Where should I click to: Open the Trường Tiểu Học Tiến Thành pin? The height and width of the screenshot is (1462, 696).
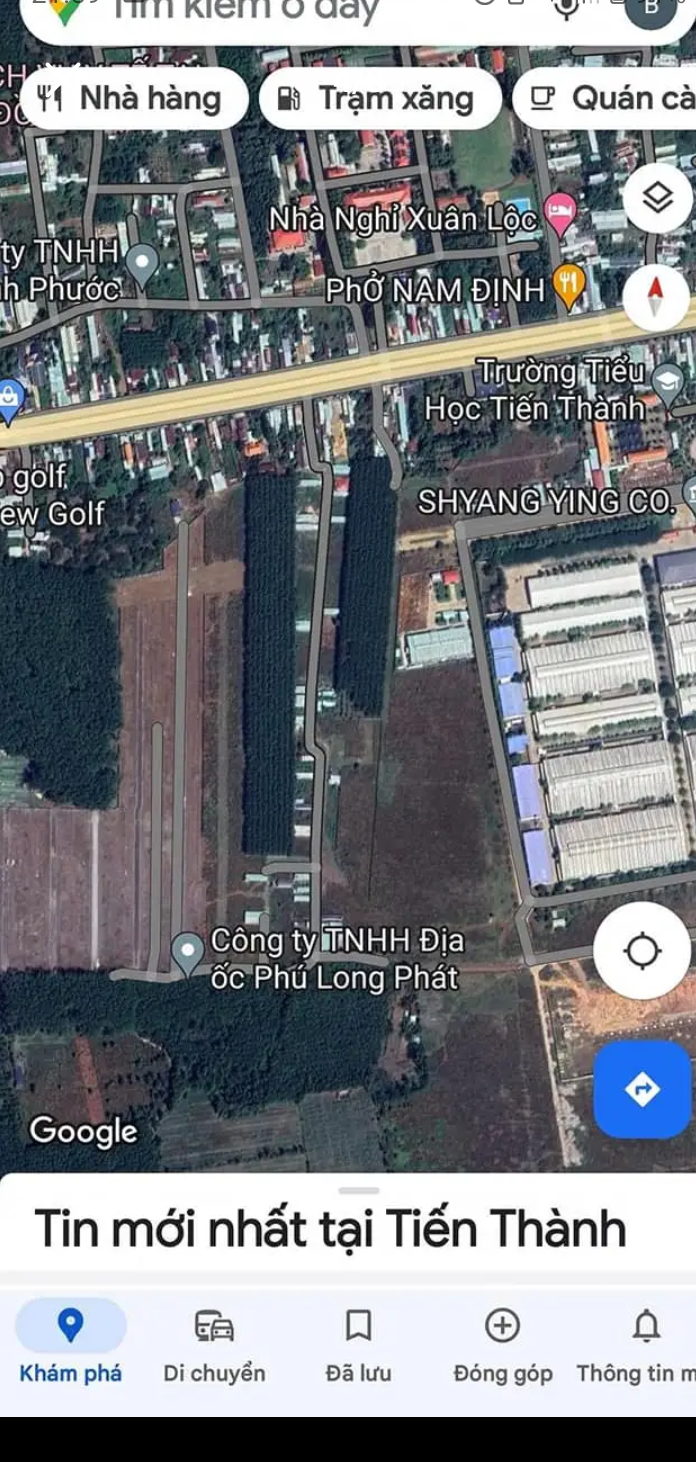click(667, 385)
